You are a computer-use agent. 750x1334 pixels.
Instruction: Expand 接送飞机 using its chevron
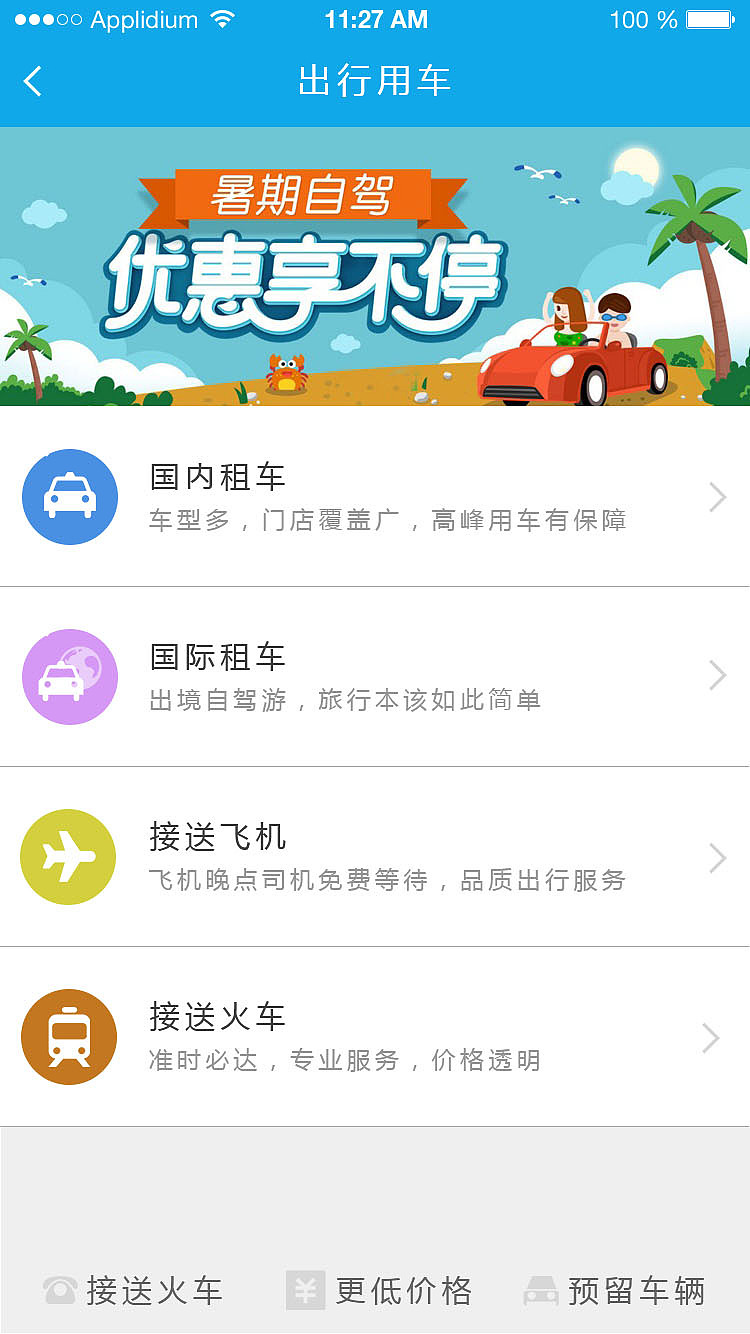point(716,856)
